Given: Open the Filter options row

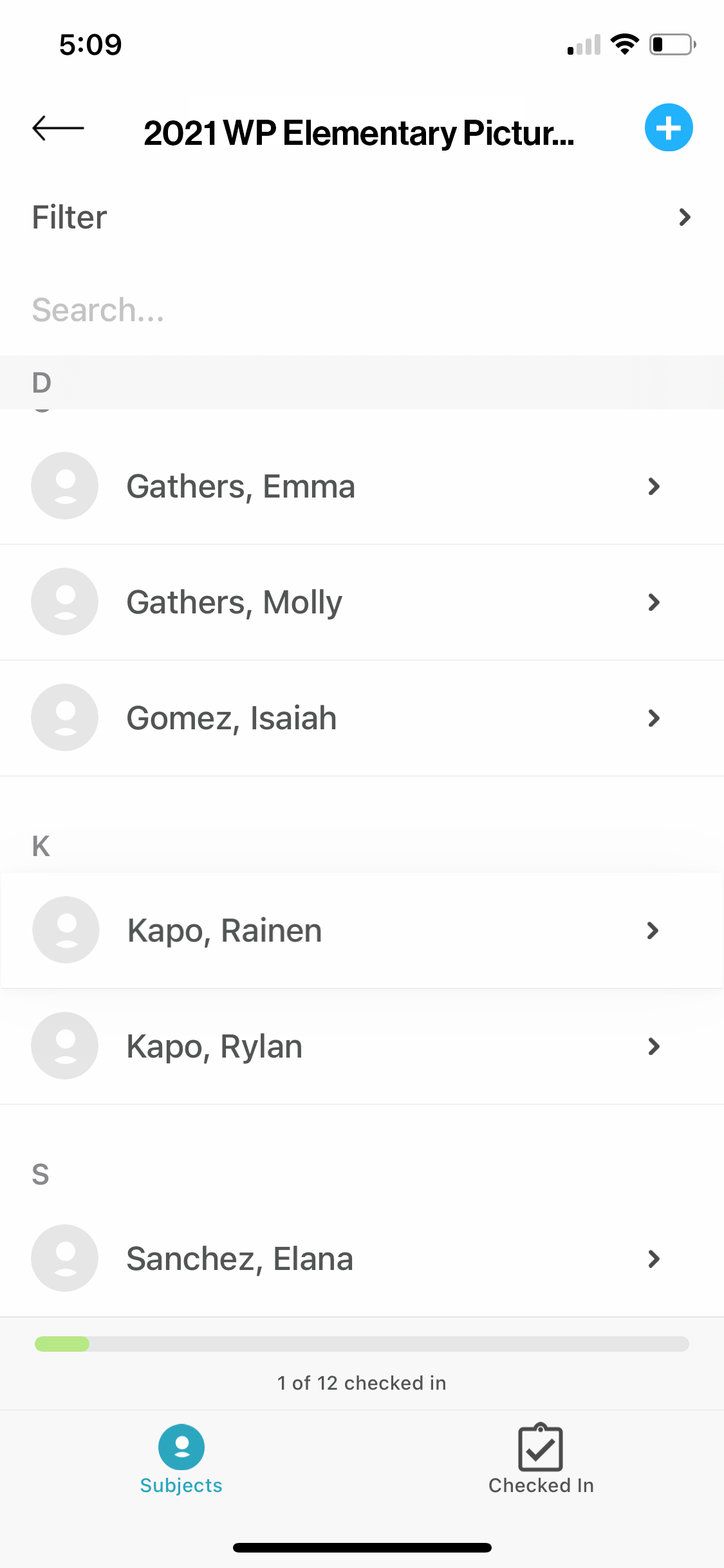Looking at the screenshot, I should point(362,217).
